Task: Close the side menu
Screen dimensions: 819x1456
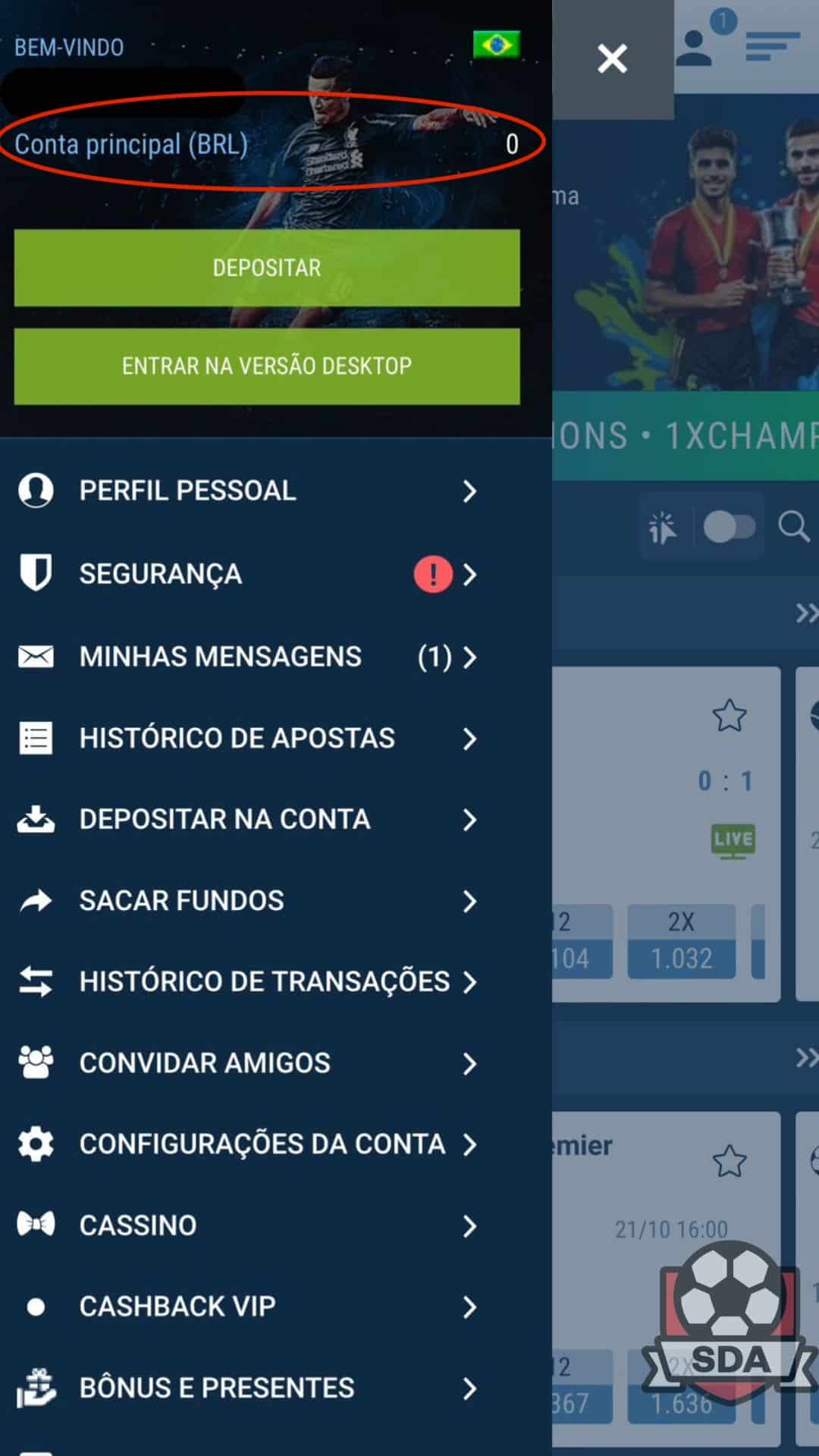Action: [612, 58]
